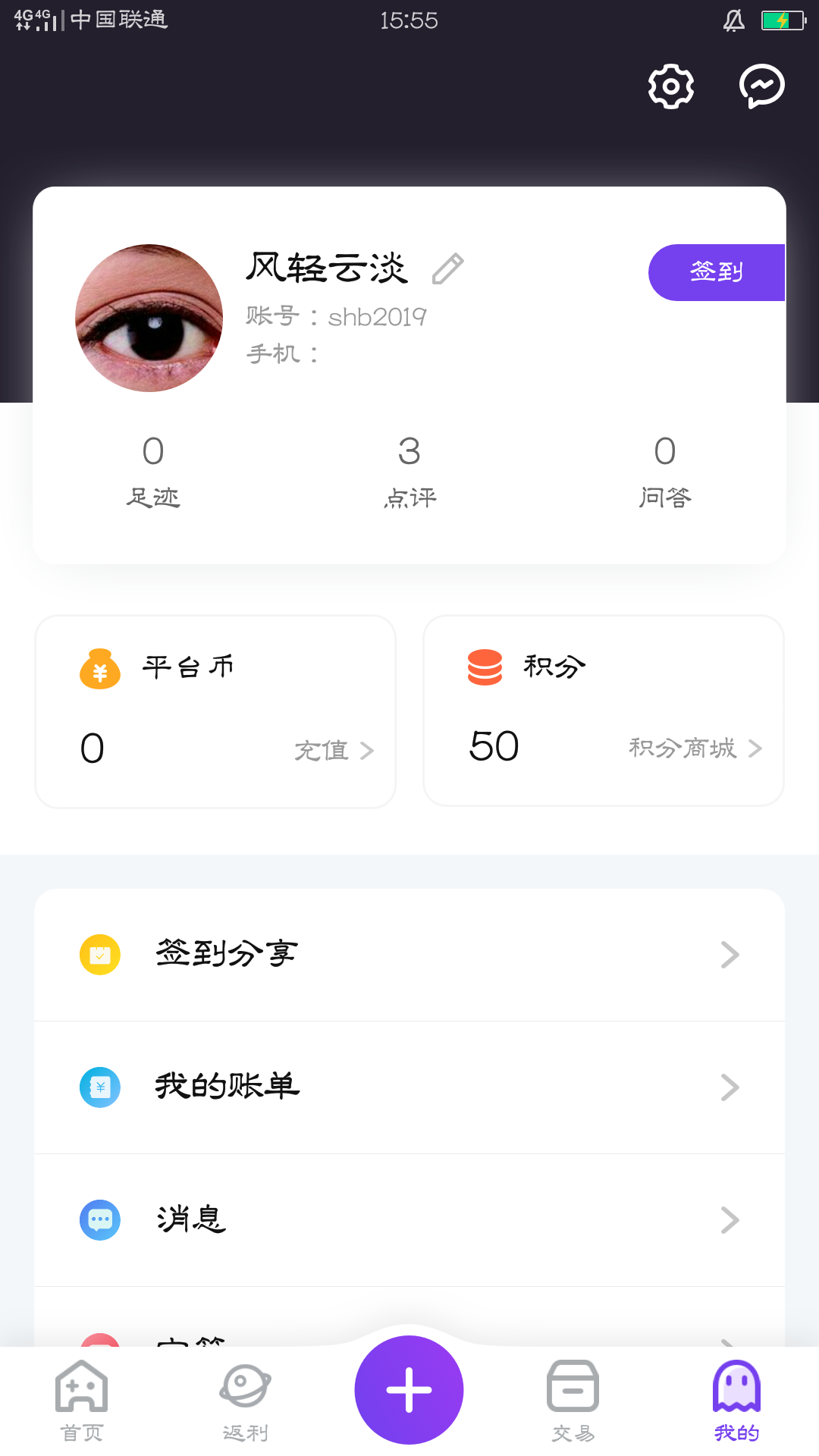819x1456 pixels.
Task: Open 积分商城 points mall link
Action: pyautogui.click(x=683, y=749)
